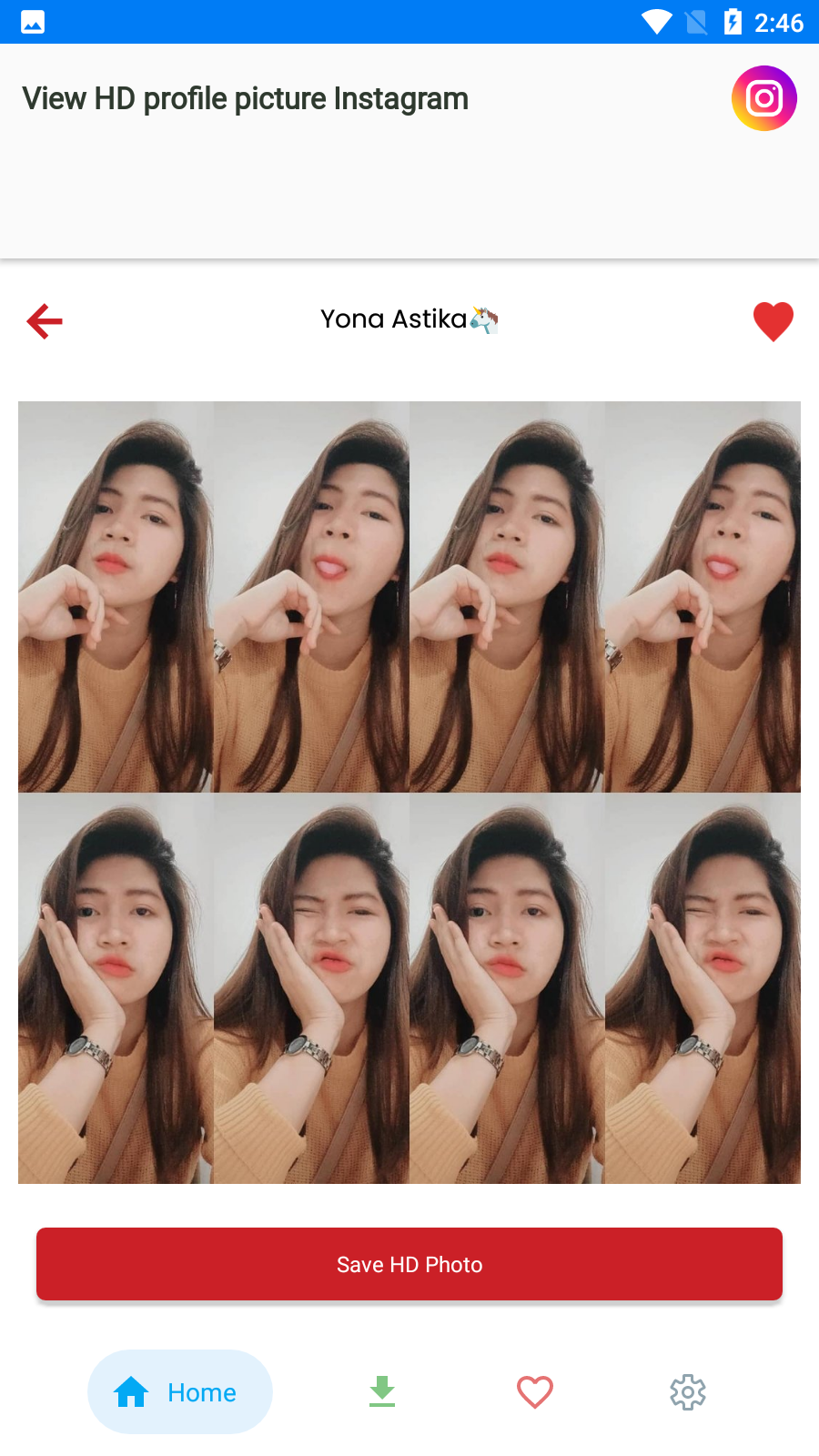Open the downloads tab
This screenshot has width=819, height=1456.
[382, 1392]
